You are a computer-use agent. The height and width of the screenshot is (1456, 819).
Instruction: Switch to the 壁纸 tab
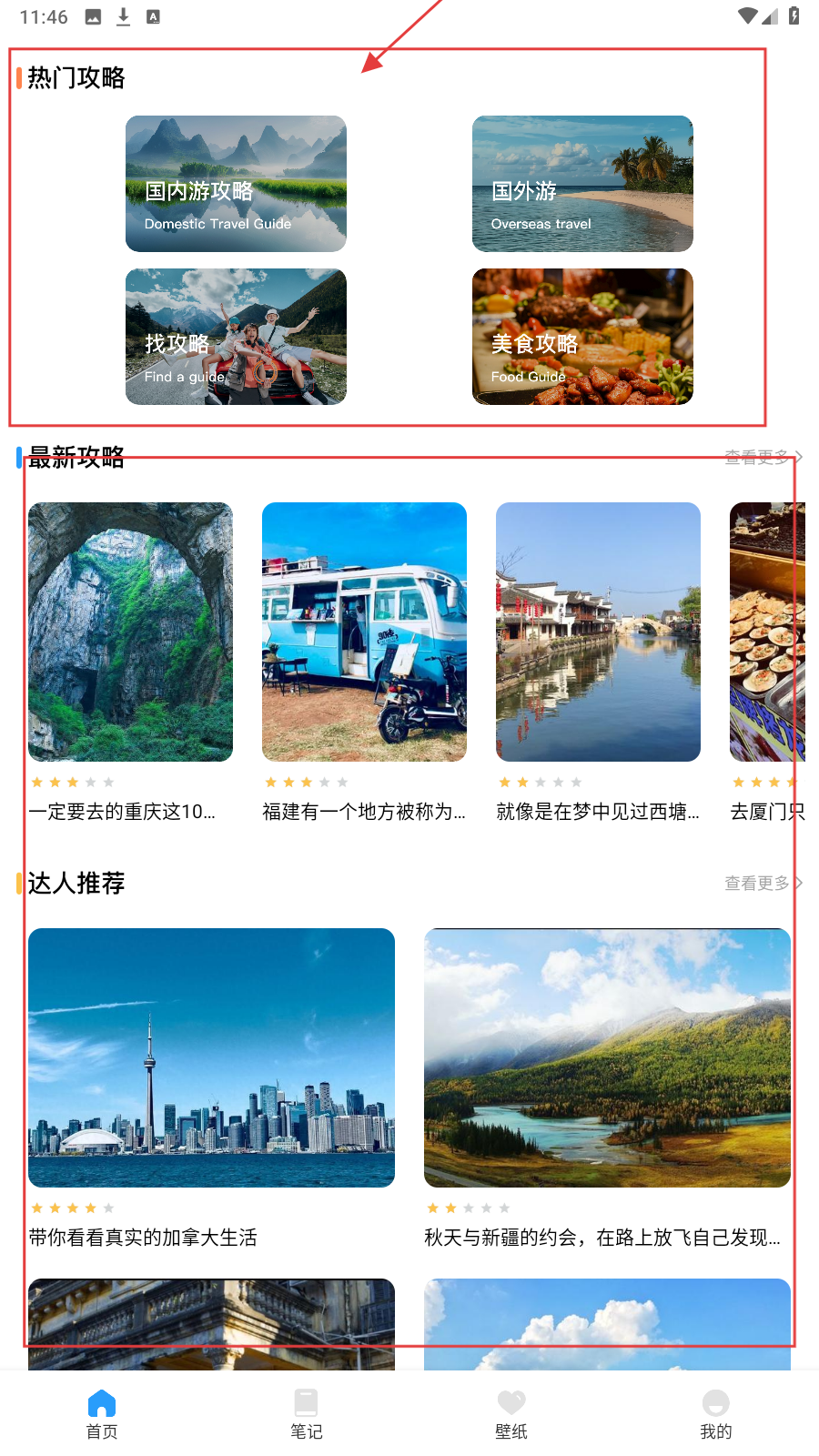(x=511, y=1413)
